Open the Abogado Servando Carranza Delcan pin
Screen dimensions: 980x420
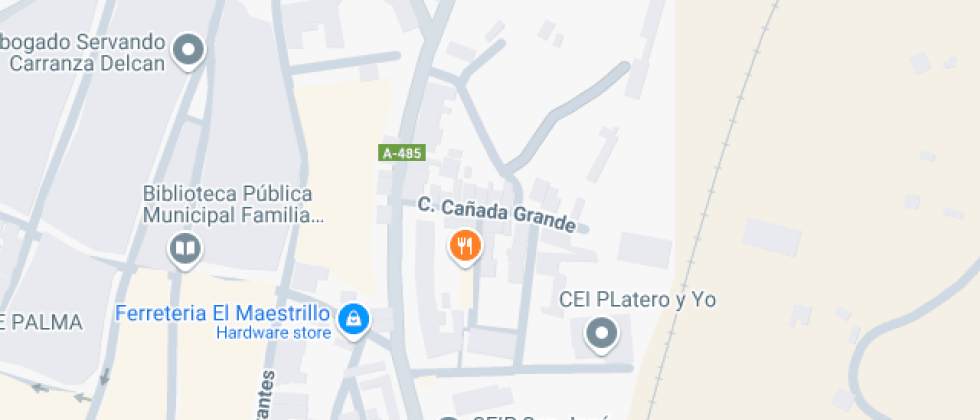pyautogui.click(x=188, y=49)
